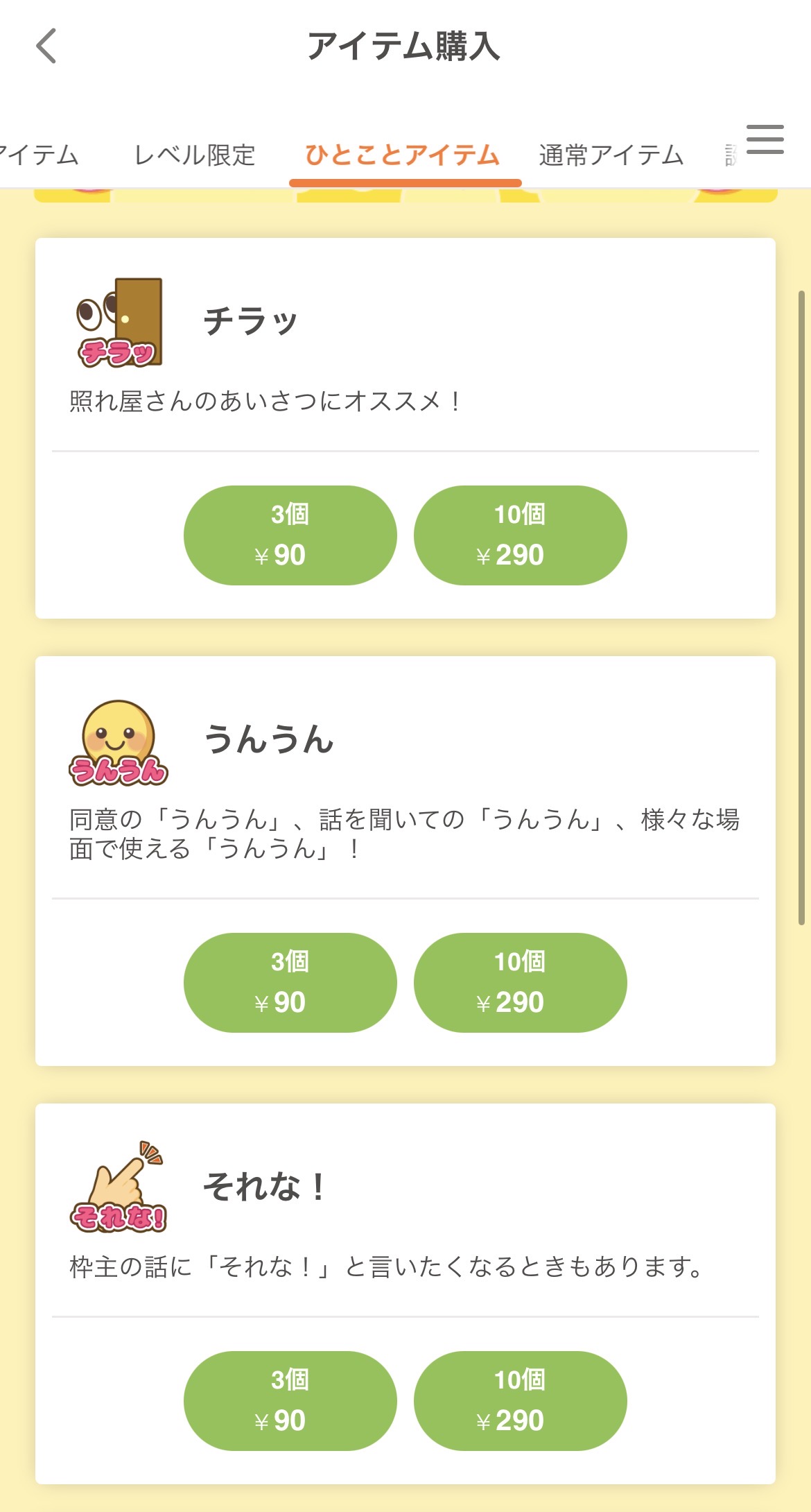Switch to the レベル限定 tab

coord(195,155)
